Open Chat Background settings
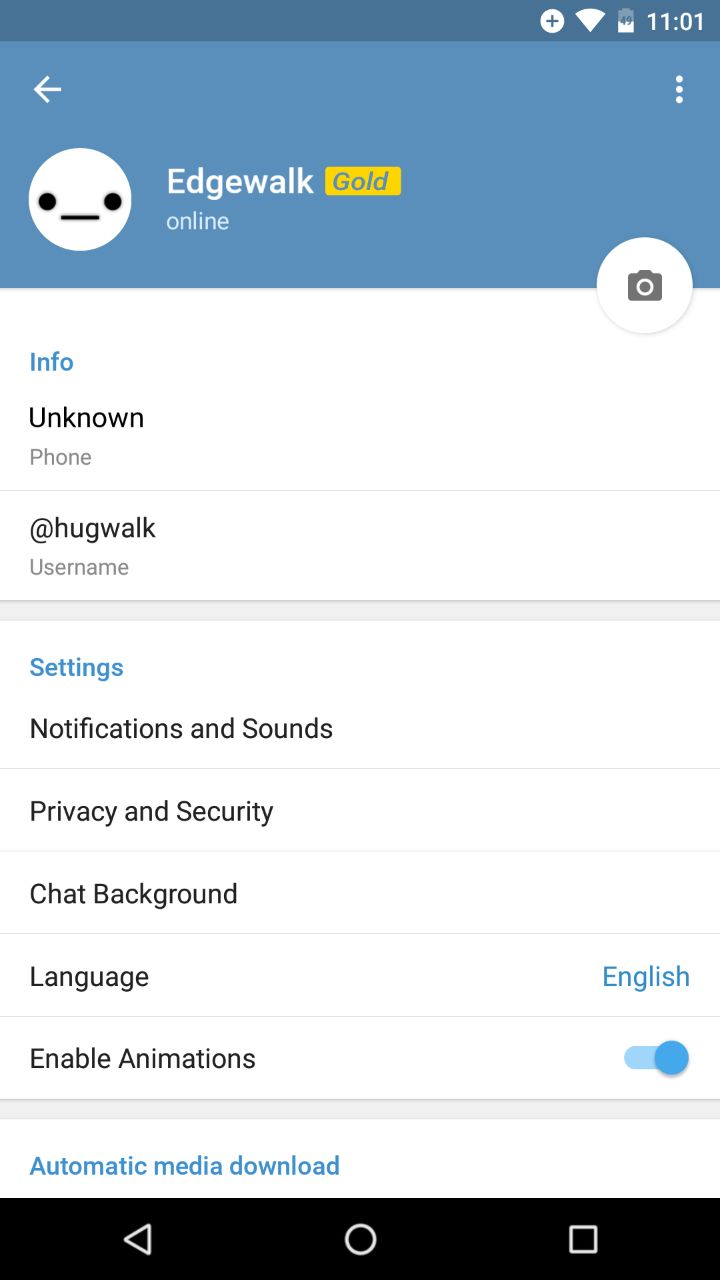The width and height of the screenshot is (720, 1280). (x=360, y=893)
